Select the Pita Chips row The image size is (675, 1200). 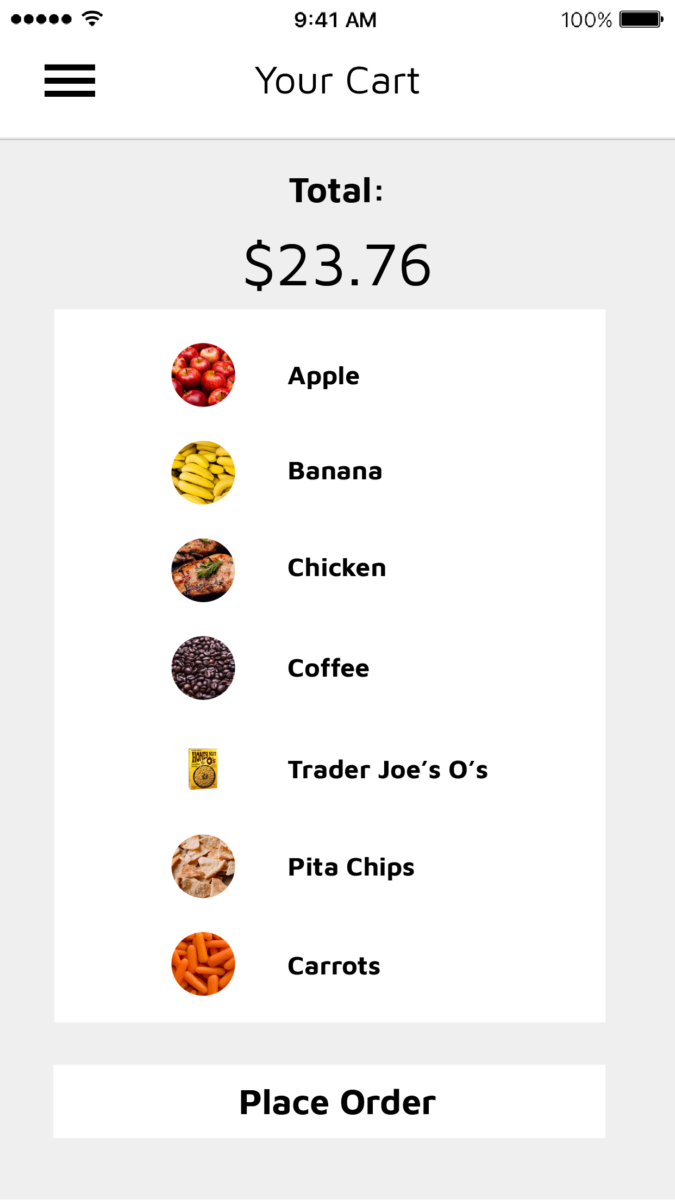(x=350, y=867)
